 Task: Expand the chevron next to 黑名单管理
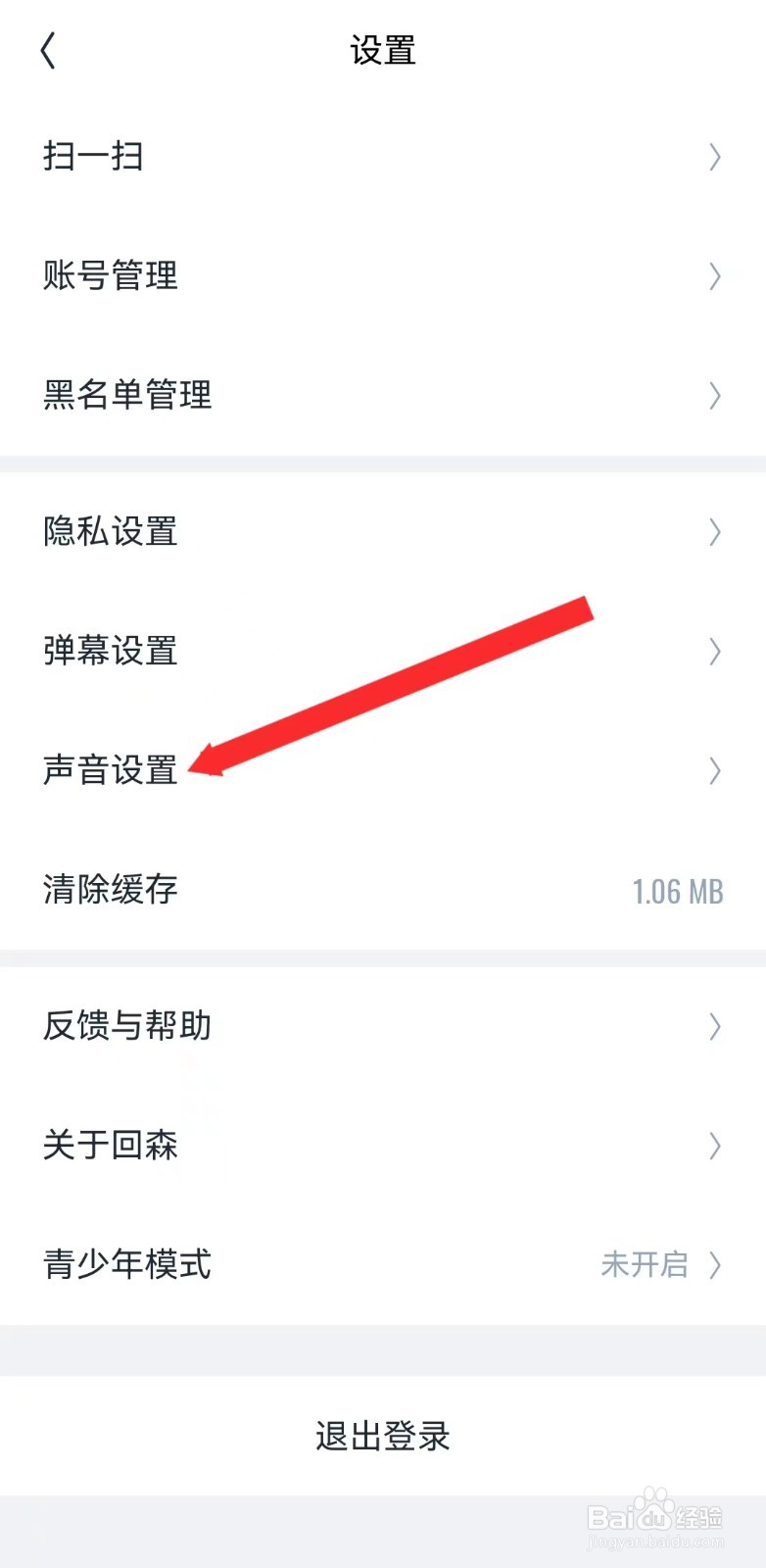714,396
